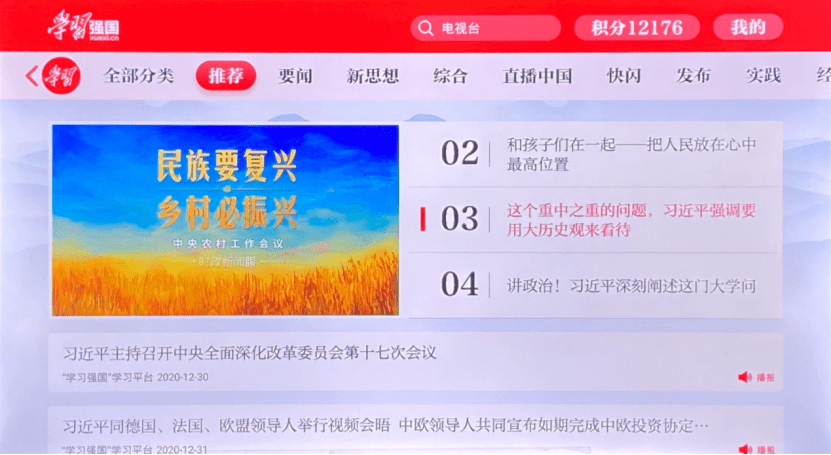Switch to the 新思想 tab
Viewport: 831px width, 455px height.
pyautogui.click(x=373, y=76)
